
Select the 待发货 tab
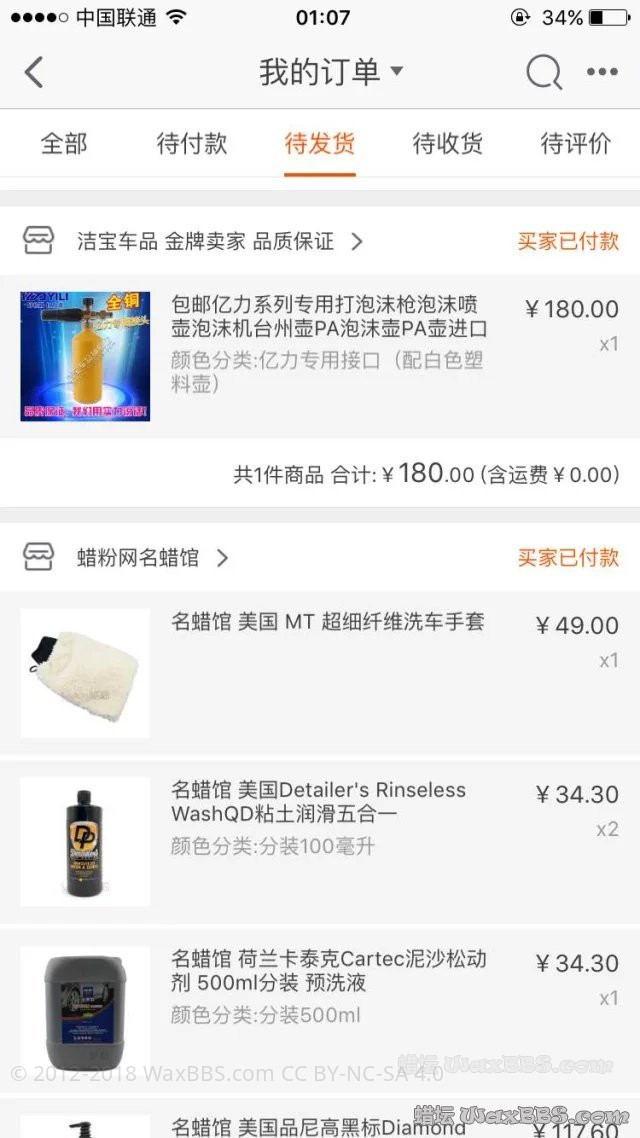pyautogui.click(x=320, y=143)
